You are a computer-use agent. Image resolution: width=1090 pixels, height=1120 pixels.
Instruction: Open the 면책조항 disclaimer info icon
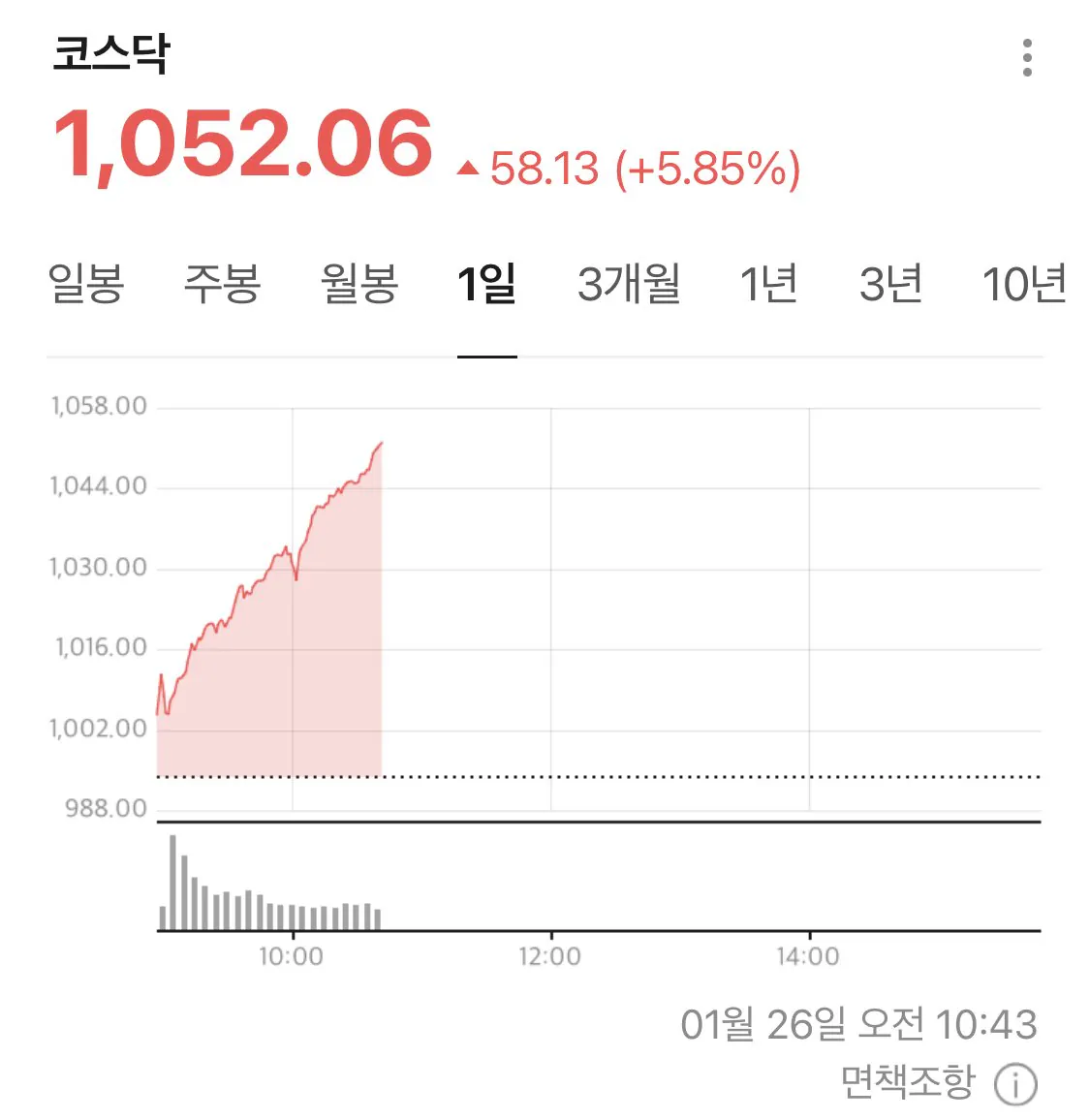click(1015, 1084)
